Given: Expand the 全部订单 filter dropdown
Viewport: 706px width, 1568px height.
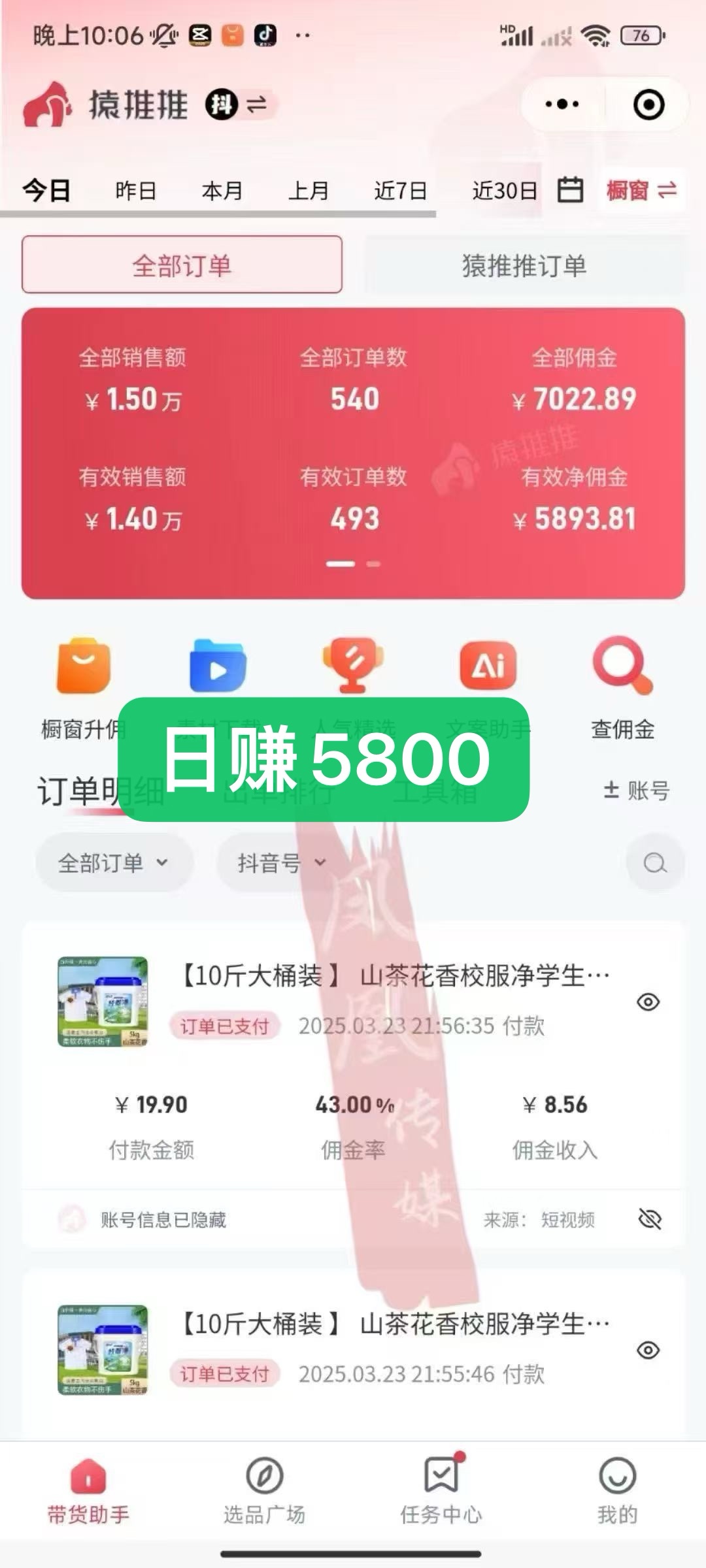Looking at the screenshot, I should [x=114, y=863].
